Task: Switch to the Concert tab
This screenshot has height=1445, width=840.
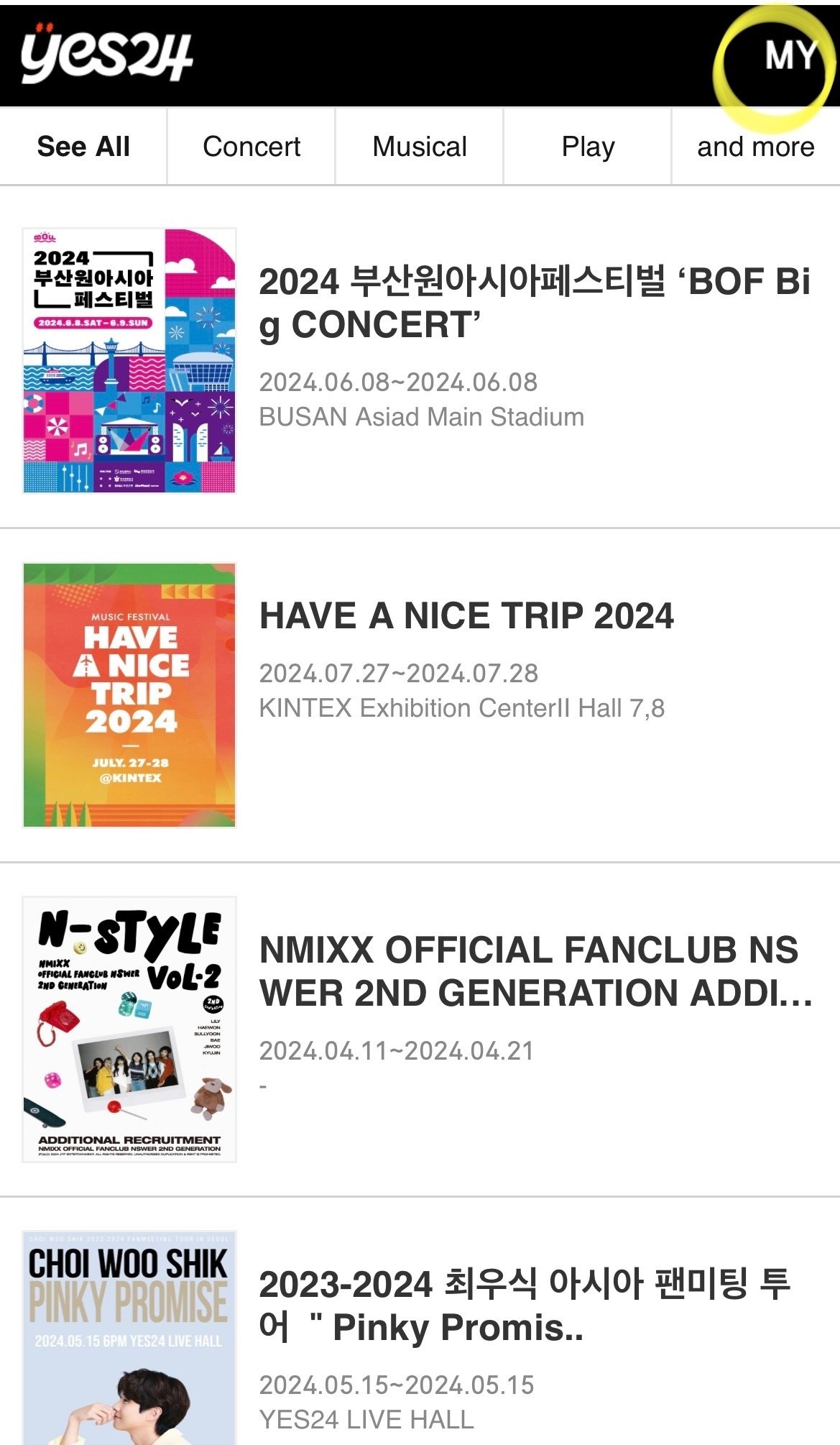Action: coord(251,147)
